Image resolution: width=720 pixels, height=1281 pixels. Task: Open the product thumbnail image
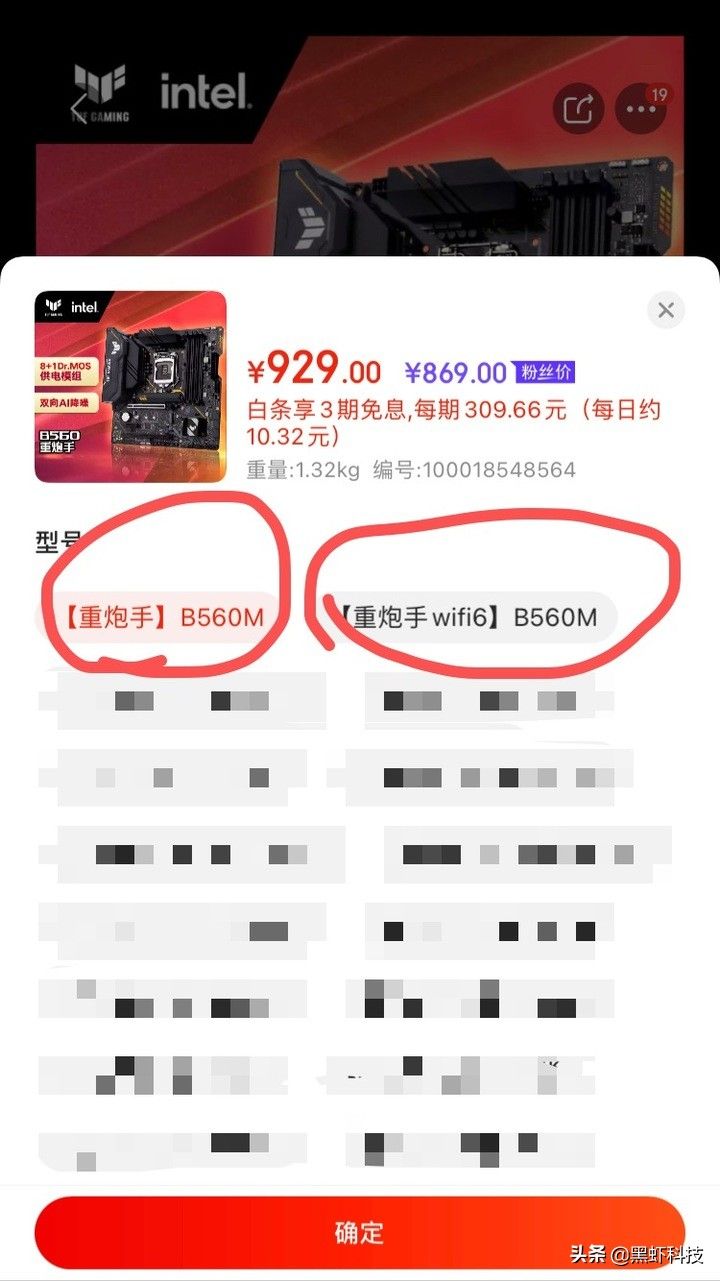coord(131,387)
